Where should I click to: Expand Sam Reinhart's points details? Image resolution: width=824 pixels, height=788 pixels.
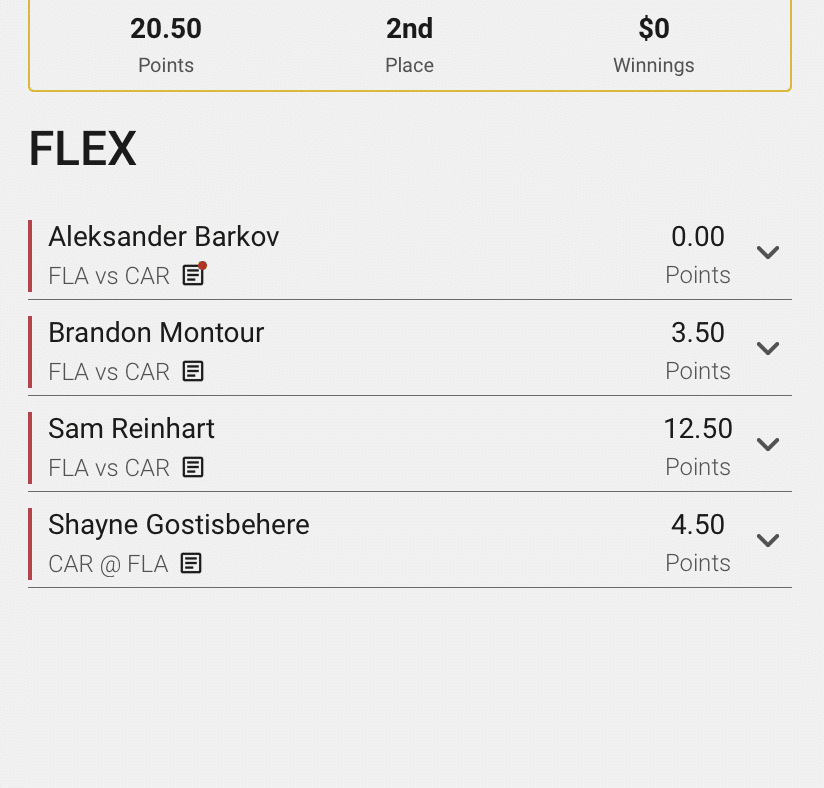point(767,445)
